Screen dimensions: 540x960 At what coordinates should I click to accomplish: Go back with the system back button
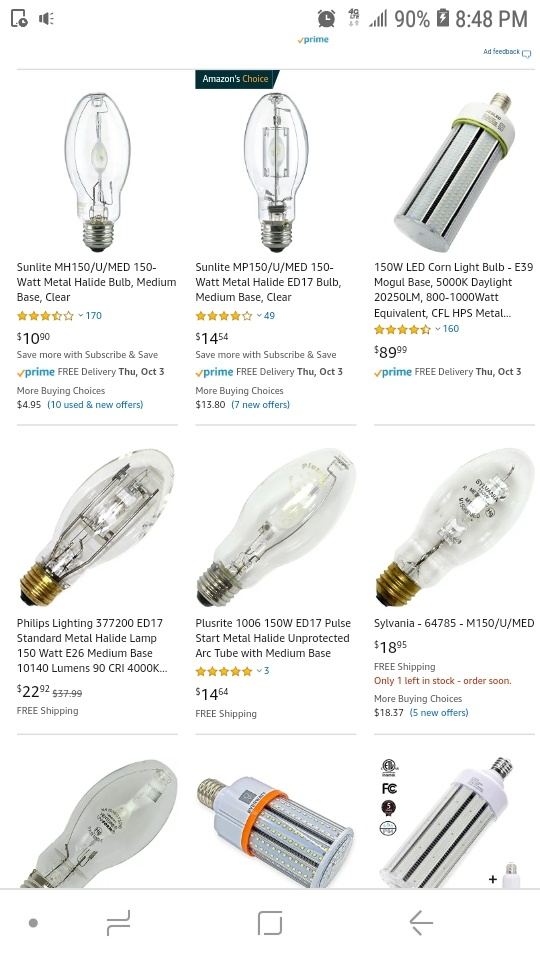pos(421,922)
